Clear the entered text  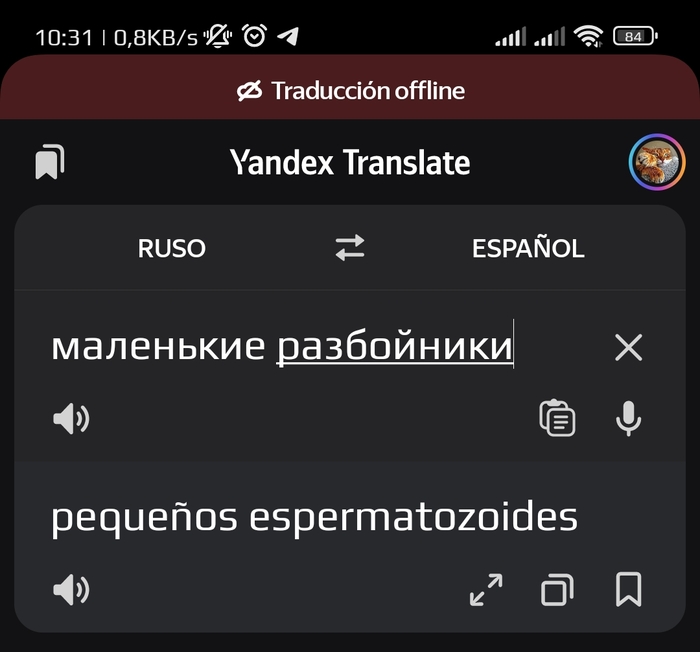point(628,348)
